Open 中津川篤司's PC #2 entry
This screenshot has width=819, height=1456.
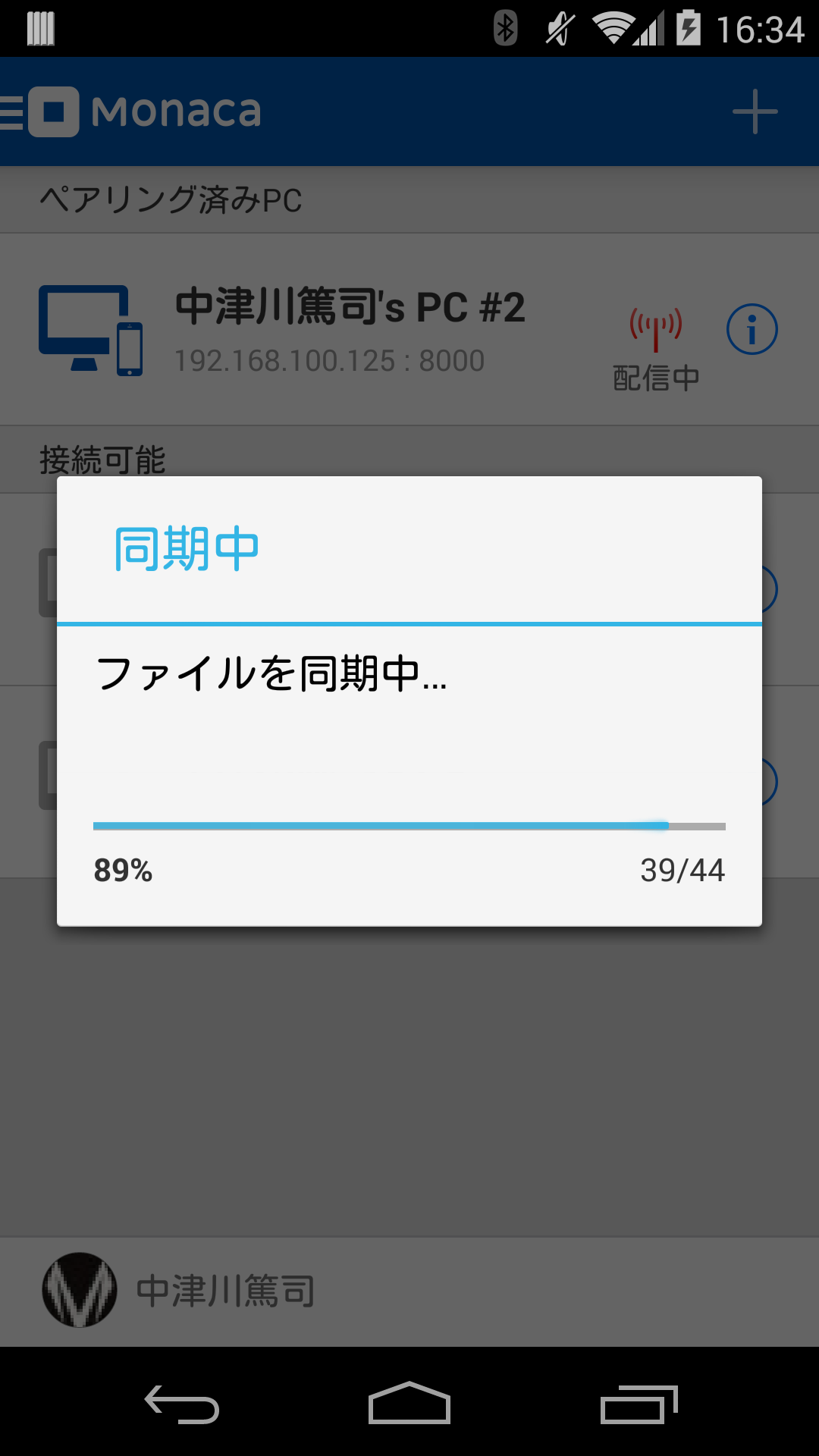[x=349, y=329]
